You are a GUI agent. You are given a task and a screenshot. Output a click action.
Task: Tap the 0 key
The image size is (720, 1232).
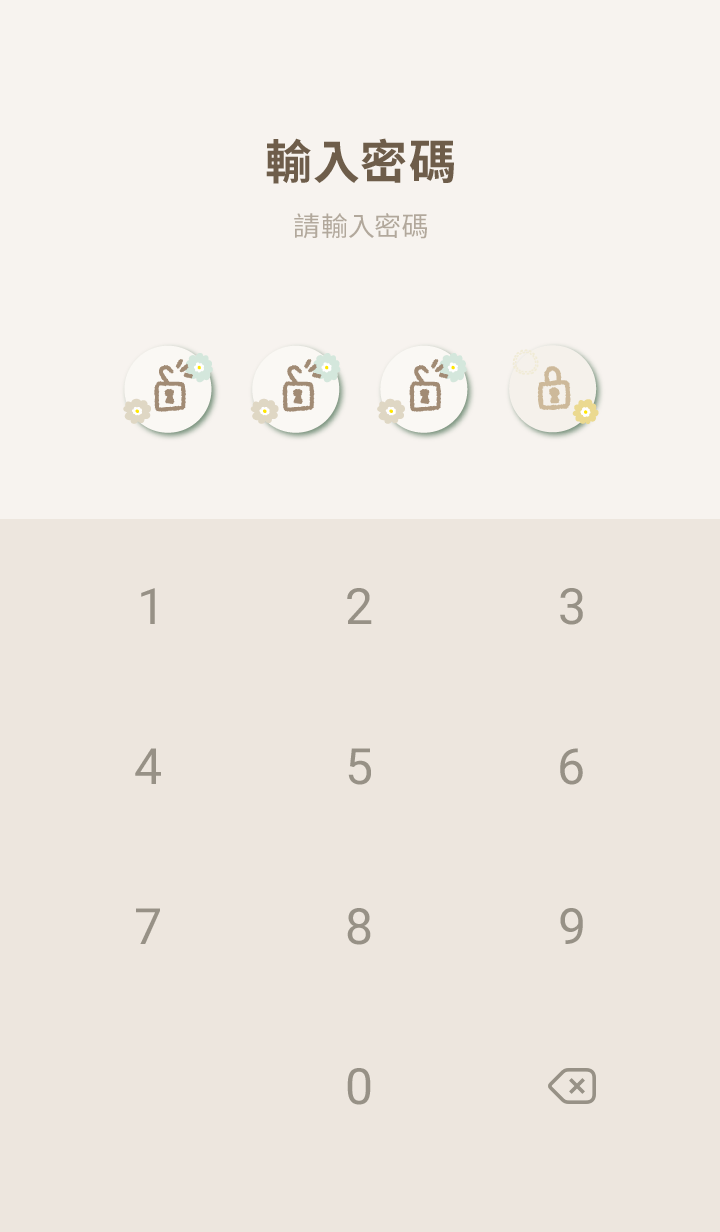359,1087
